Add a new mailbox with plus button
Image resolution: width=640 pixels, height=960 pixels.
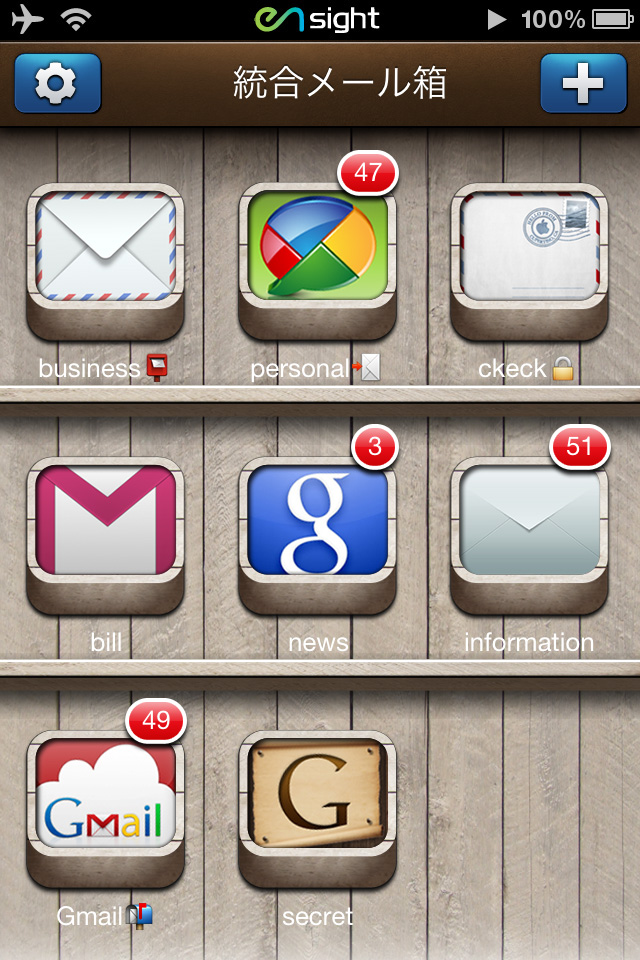(583, 83)
